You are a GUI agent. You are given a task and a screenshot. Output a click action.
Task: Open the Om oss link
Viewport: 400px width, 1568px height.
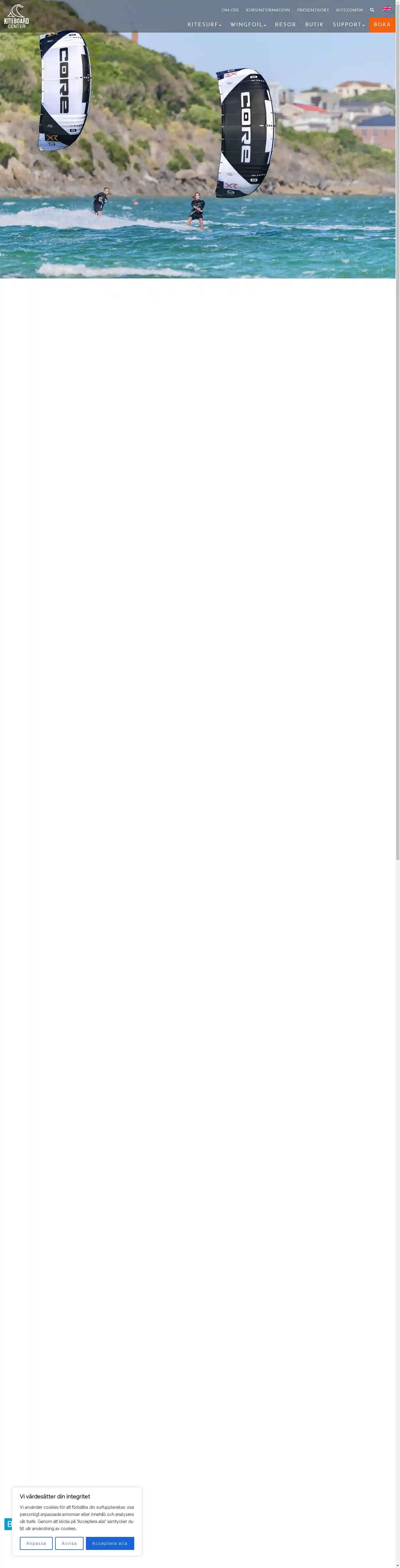[230, 10]
